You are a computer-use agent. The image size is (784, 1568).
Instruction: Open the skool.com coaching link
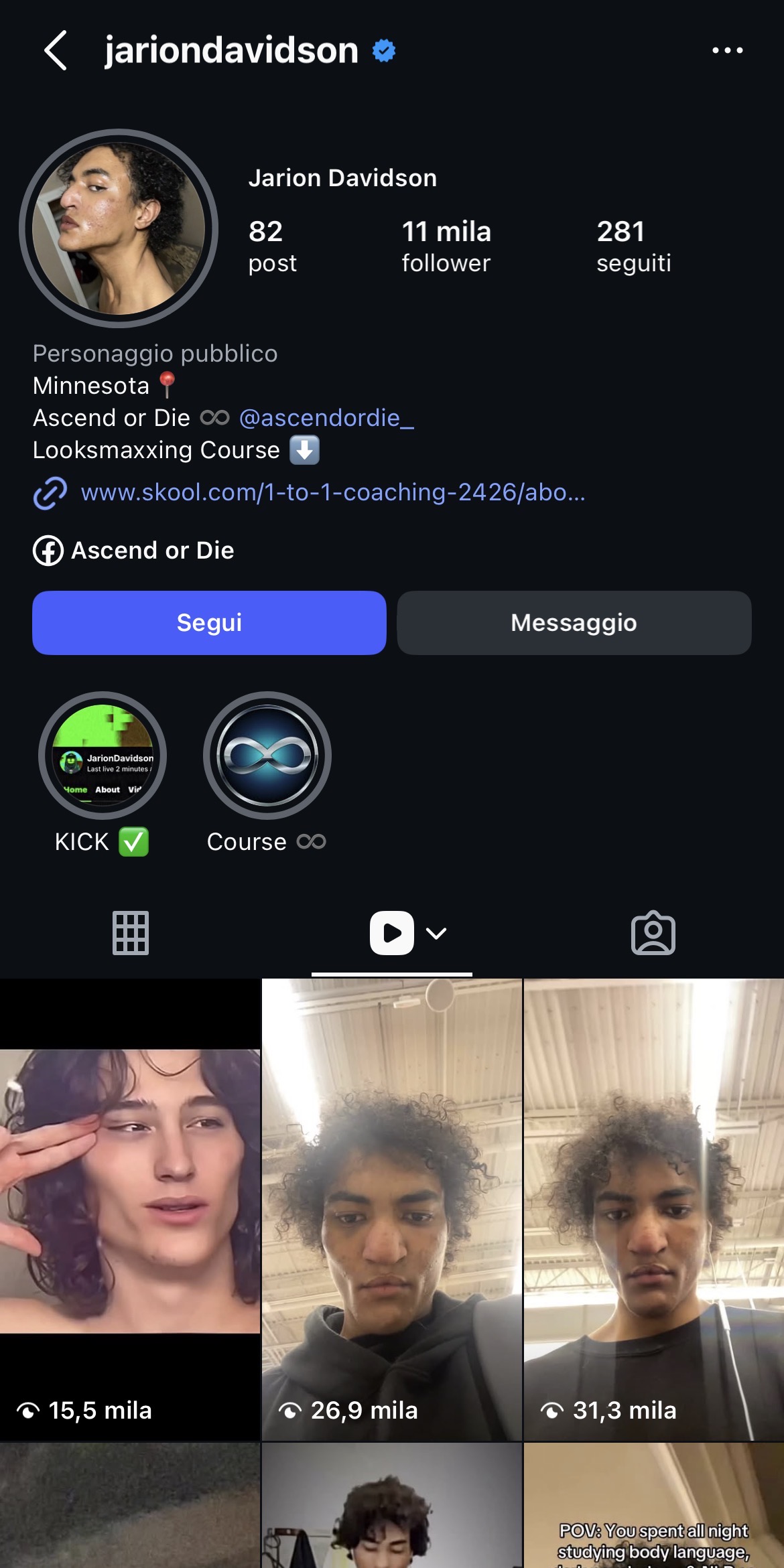(332, 493)
